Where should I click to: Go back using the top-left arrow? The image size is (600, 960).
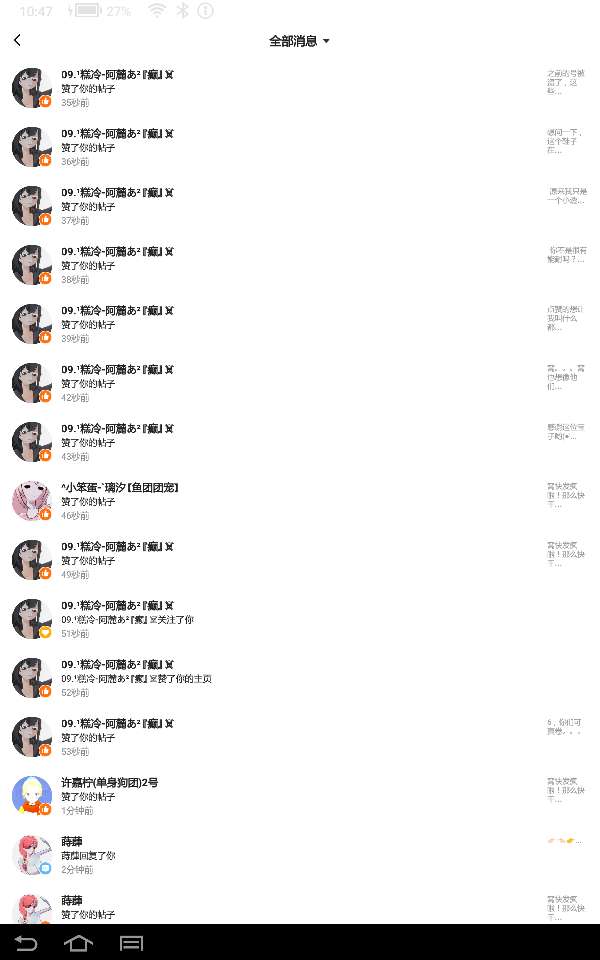pyautogui.click(x=17, y=40)
